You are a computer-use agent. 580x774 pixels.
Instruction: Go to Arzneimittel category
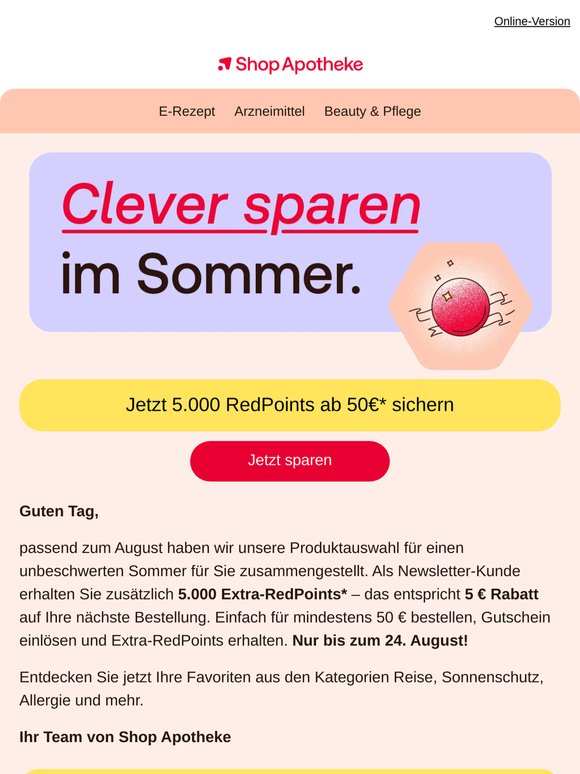[x=269, y=111]
